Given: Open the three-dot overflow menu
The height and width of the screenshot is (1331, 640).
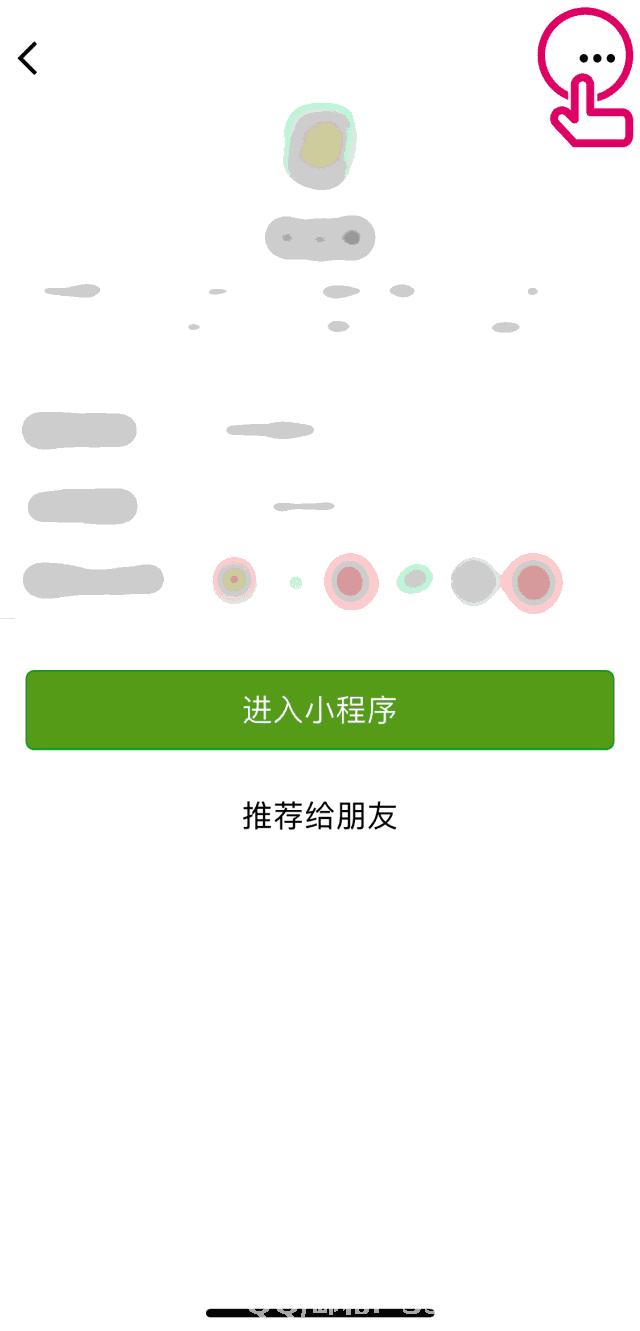Looking at the screenshot, I should click(597, 58).
